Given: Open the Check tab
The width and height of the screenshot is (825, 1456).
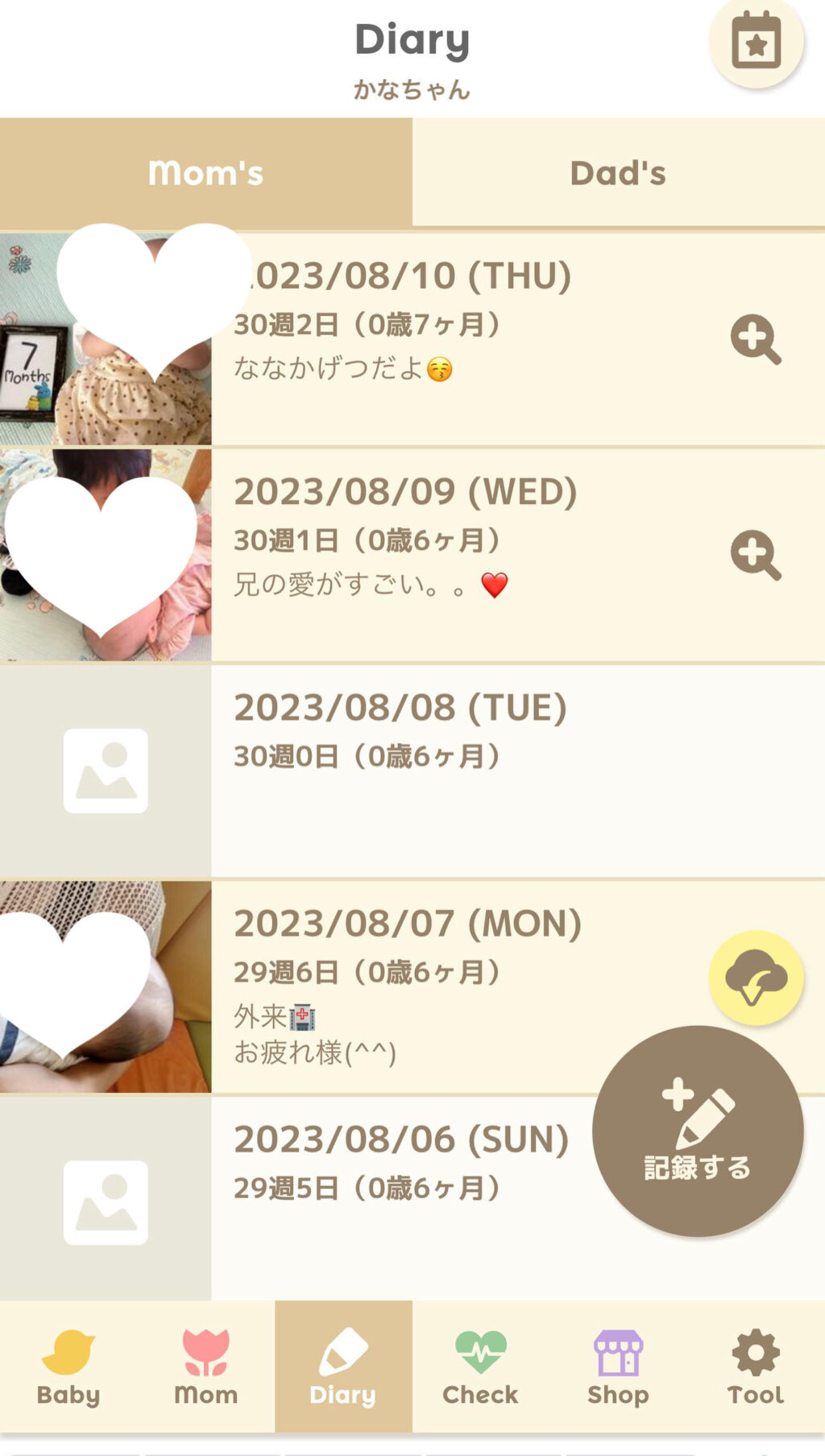Looking at the screenshot, I should pos(481,1367).
